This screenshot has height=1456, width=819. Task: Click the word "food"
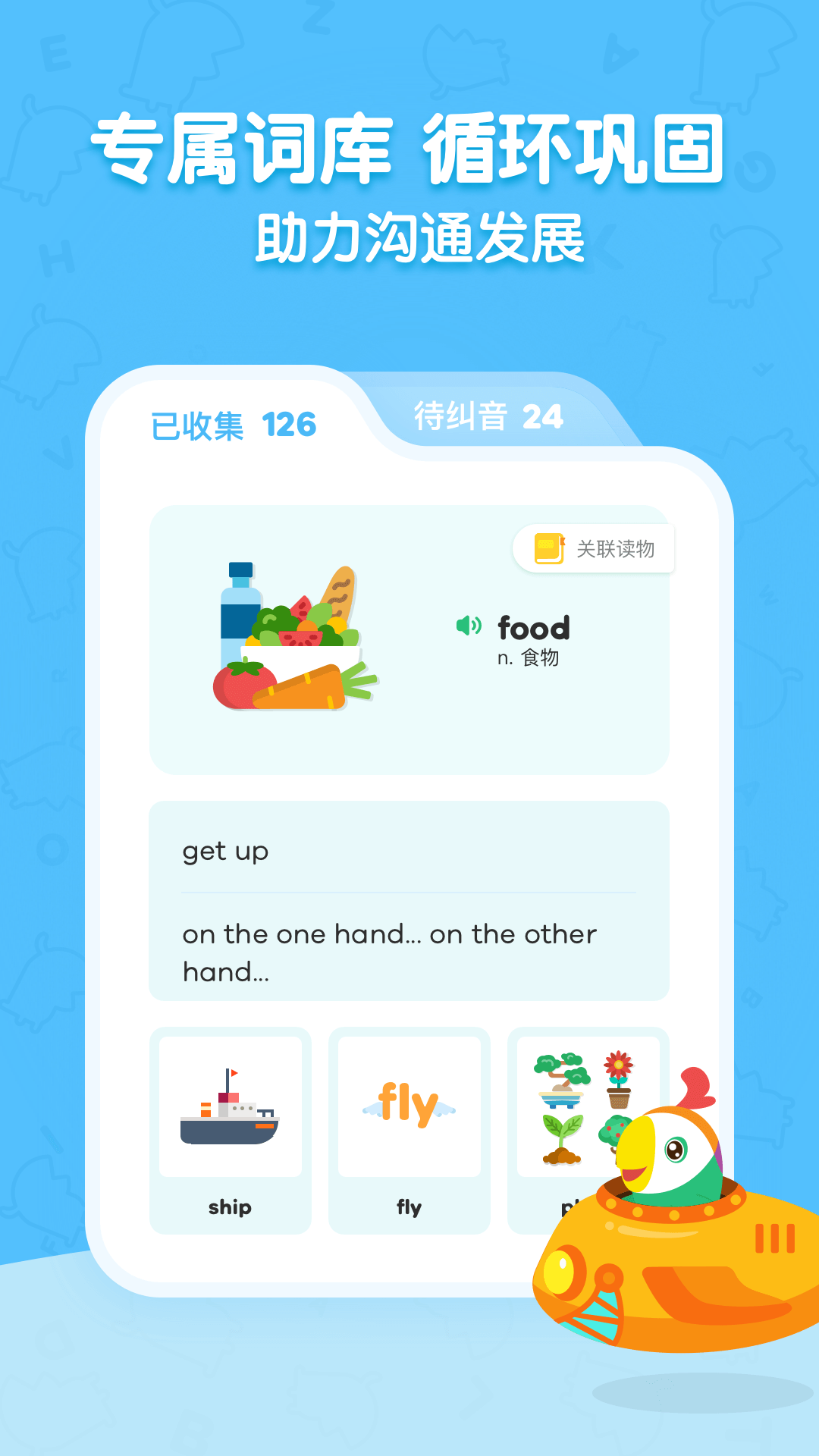pyautogui.click(x=533, y=627)
